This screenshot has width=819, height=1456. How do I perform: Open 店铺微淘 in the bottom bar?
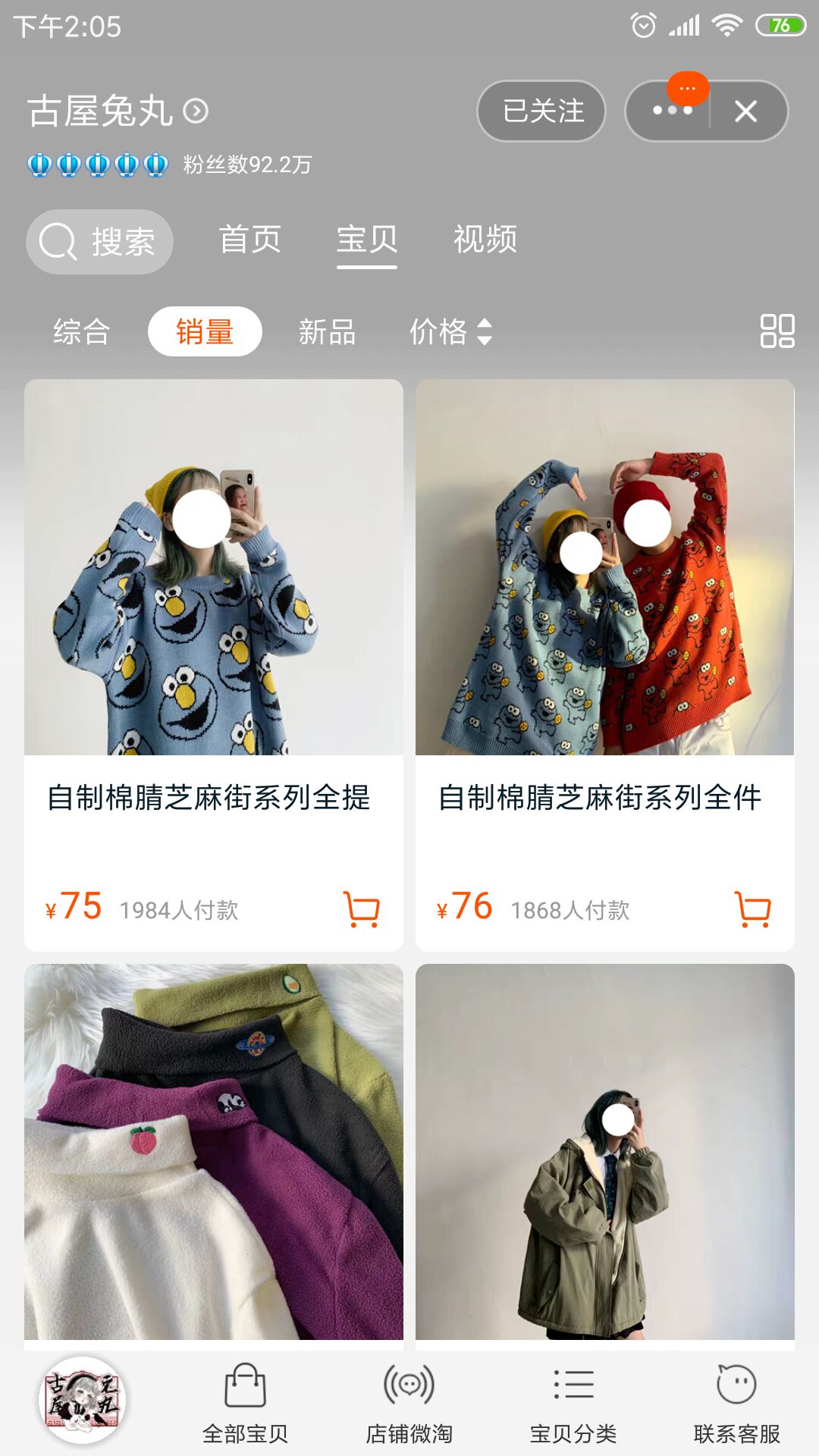click(409, 1401)
